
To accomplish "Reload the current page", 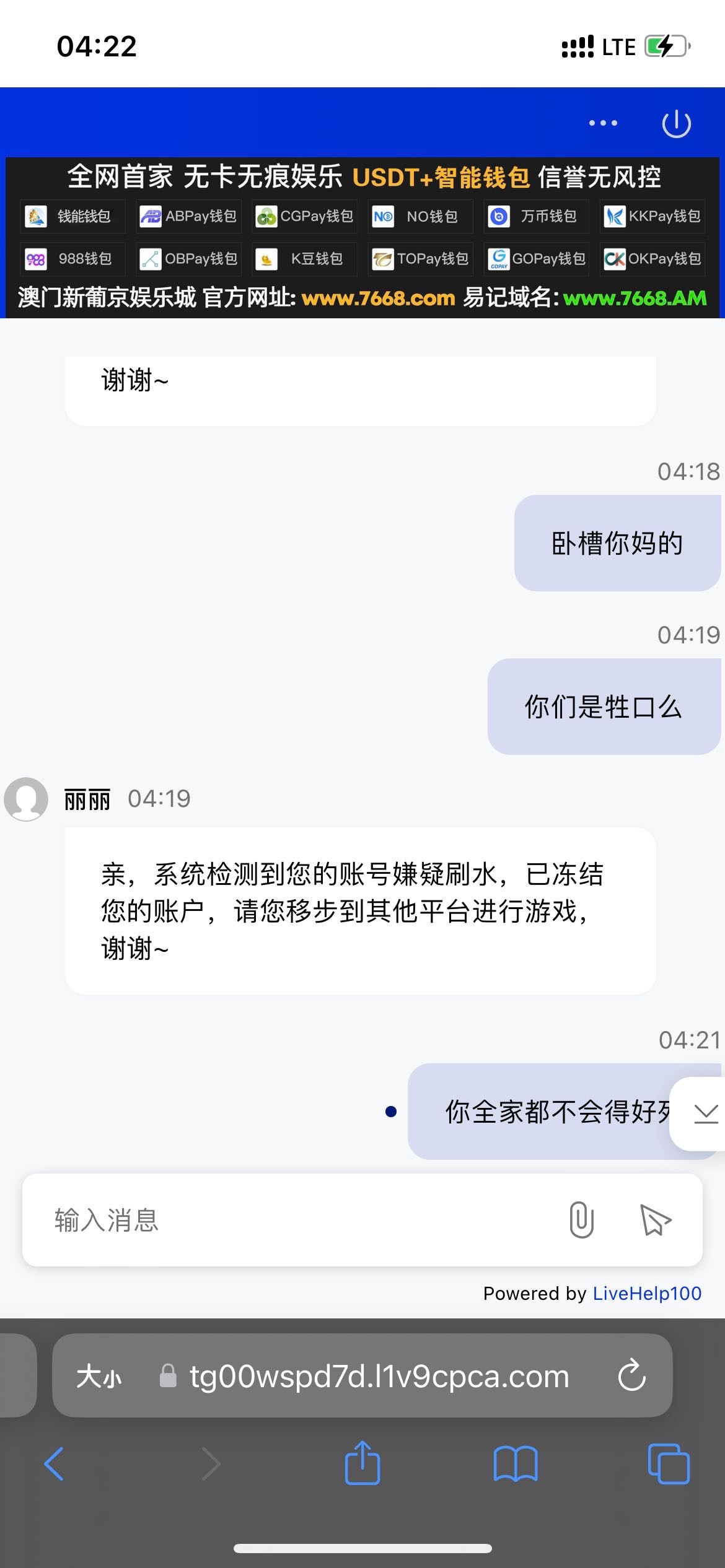I will (631, 1375).
